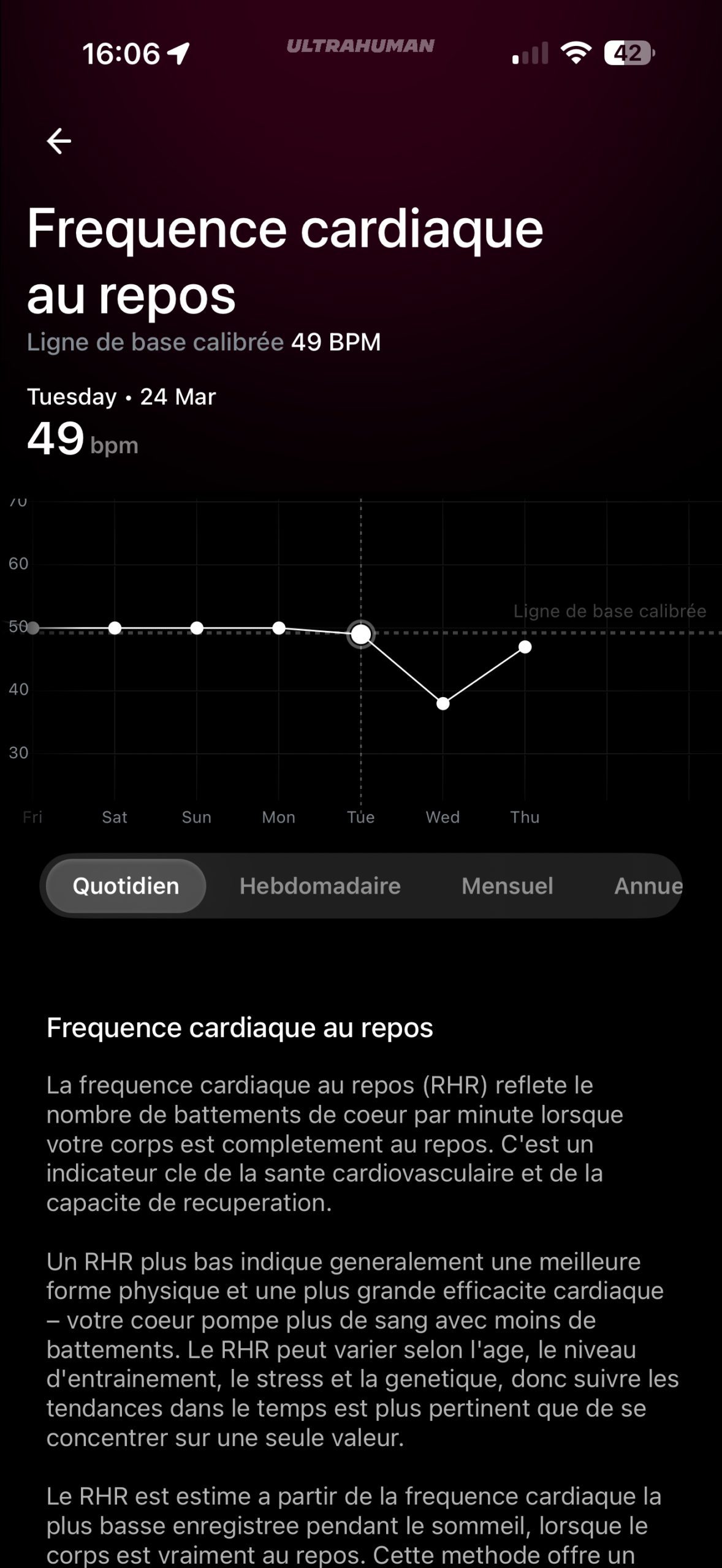Select the Thursday data point on chart
This screenshot has height=1568, width=722.
(525, 647)
